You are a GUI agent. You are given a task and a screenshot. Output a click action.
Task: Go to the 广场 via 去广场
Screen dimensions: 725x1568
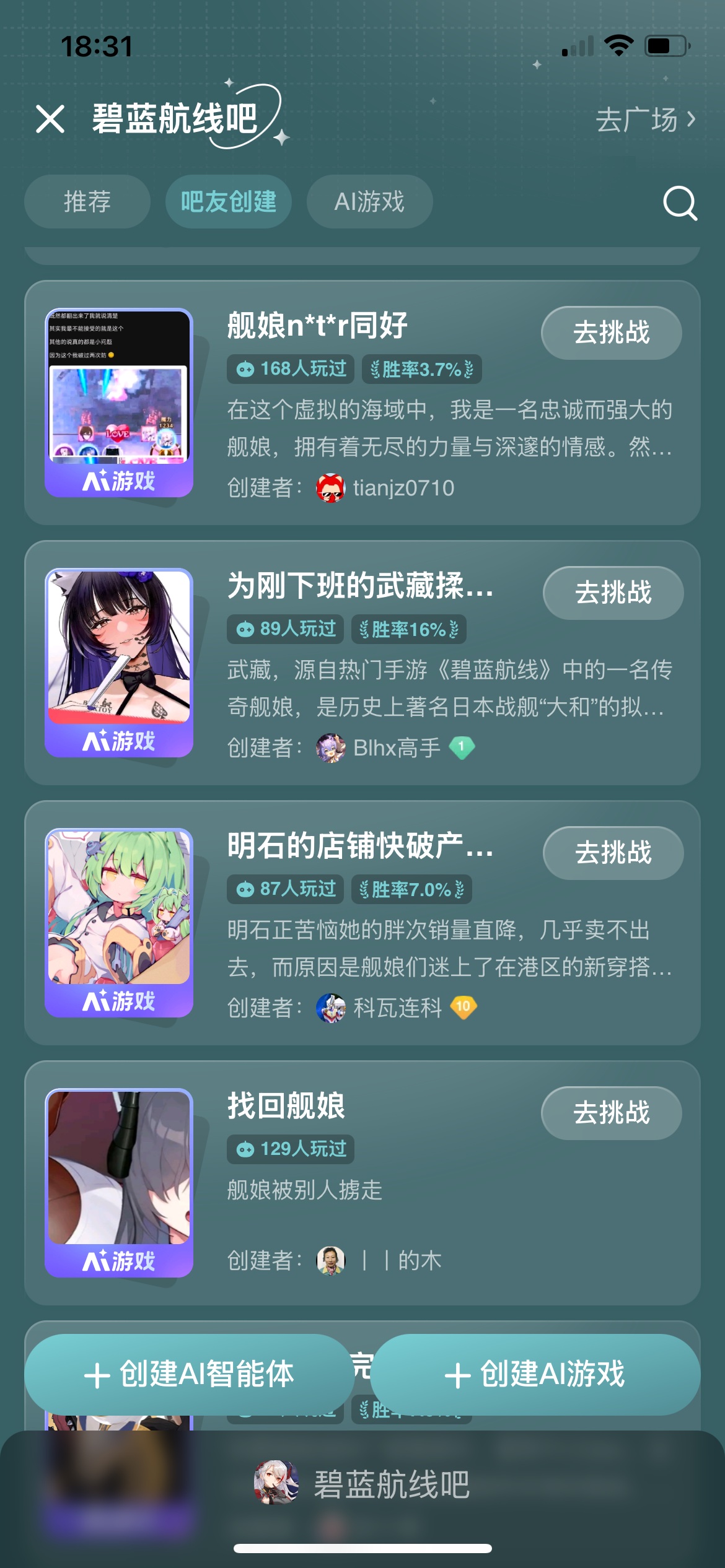click(645, 120)
